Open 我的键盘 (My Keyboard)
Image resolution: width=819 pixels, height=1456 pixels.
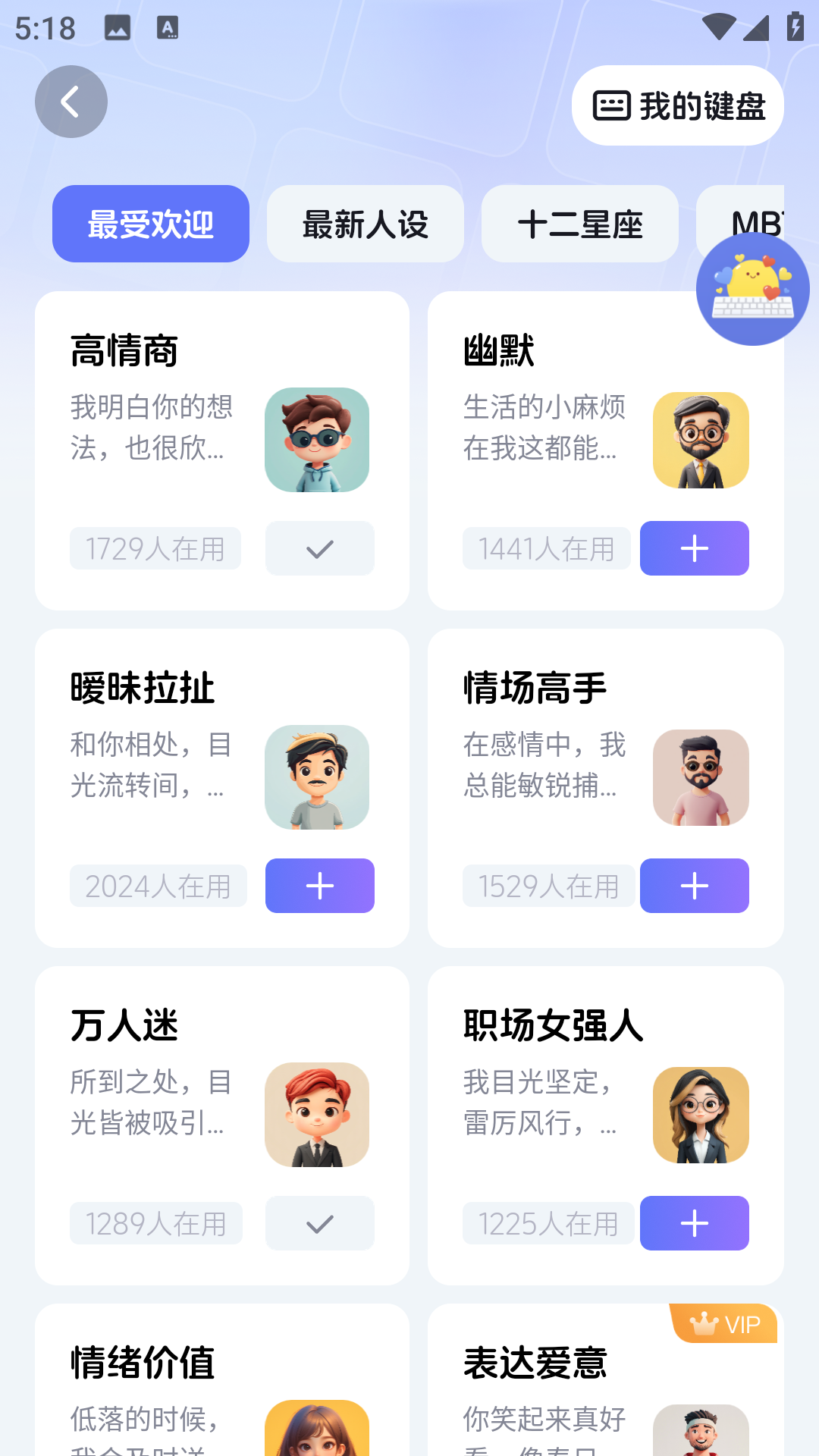[677, 105]
